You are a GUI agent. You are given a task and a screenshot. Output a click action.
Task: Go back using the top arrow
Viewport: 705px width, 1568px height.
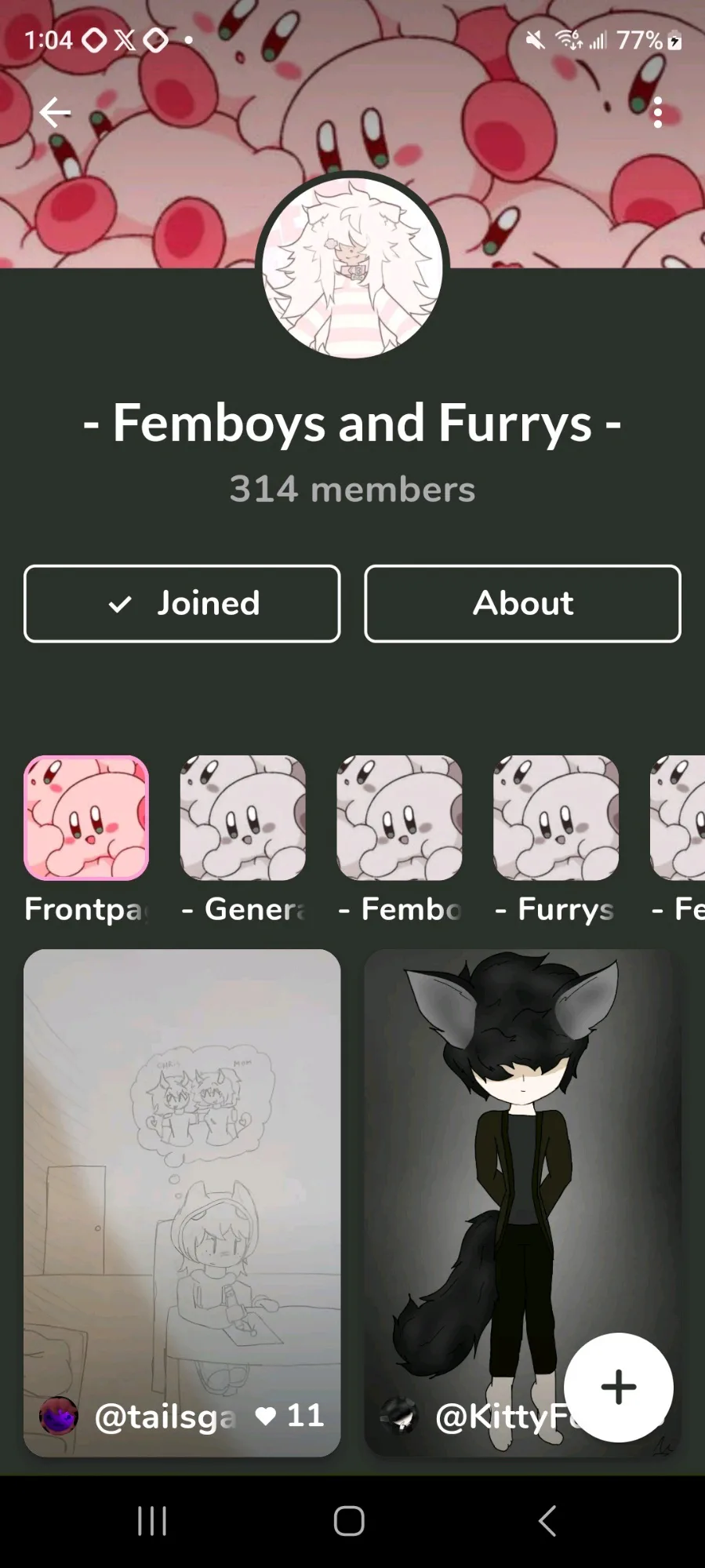coord(55,113)
